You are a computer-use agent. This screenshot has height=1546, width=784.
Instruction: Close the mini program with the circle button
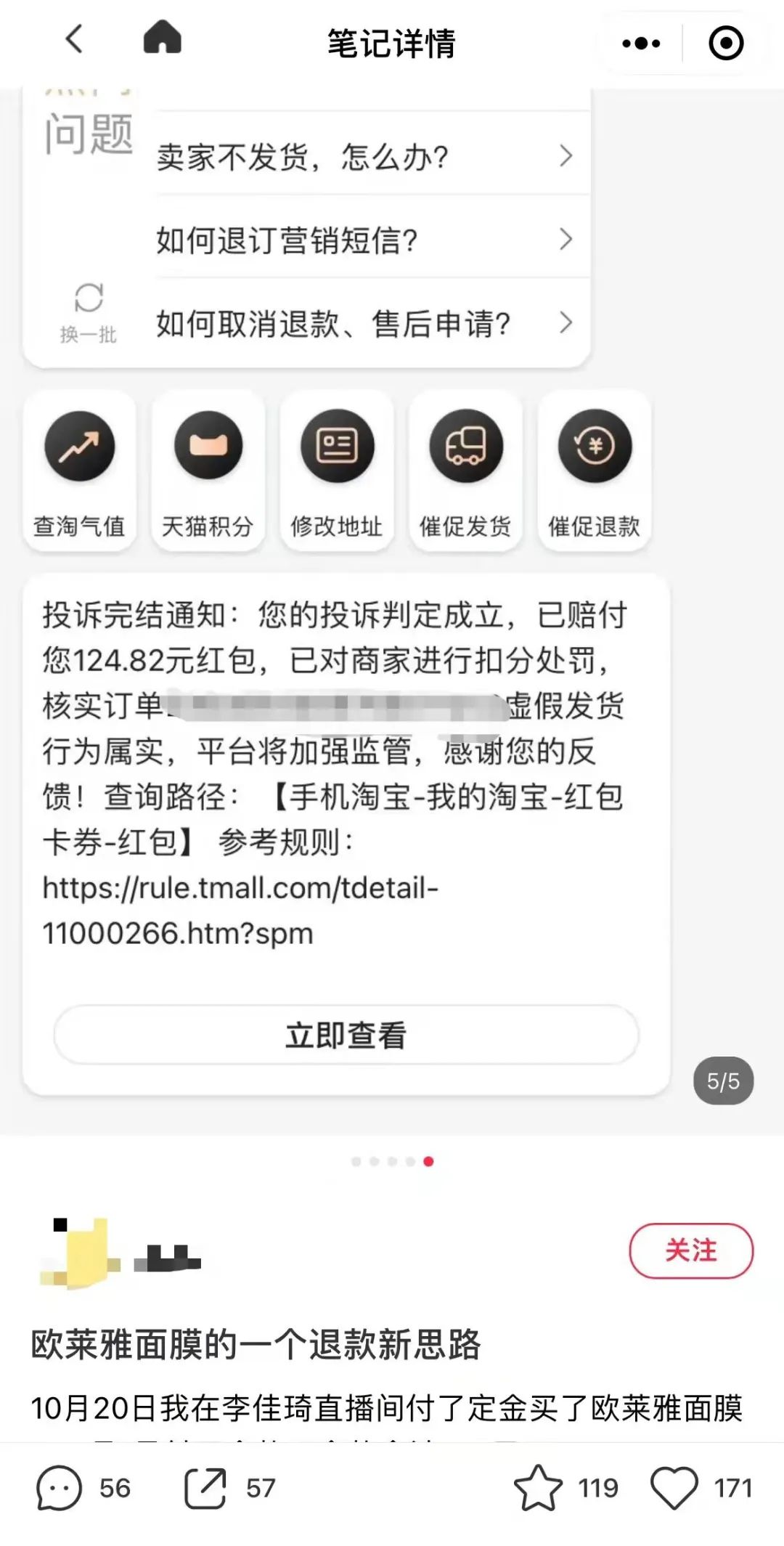tap(725, 44)
